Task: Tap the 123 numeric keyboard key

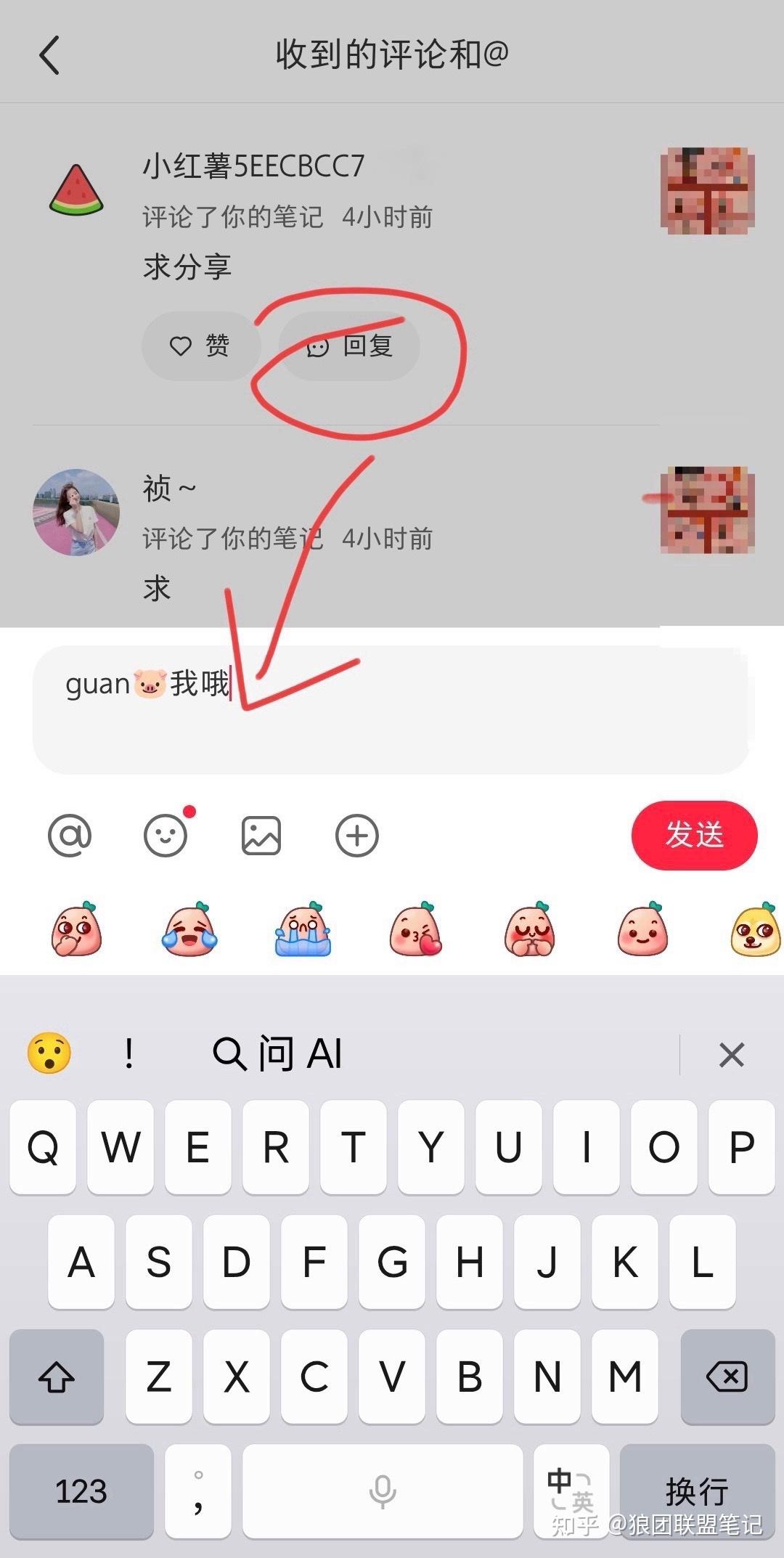Action: tap(81, 1491)
